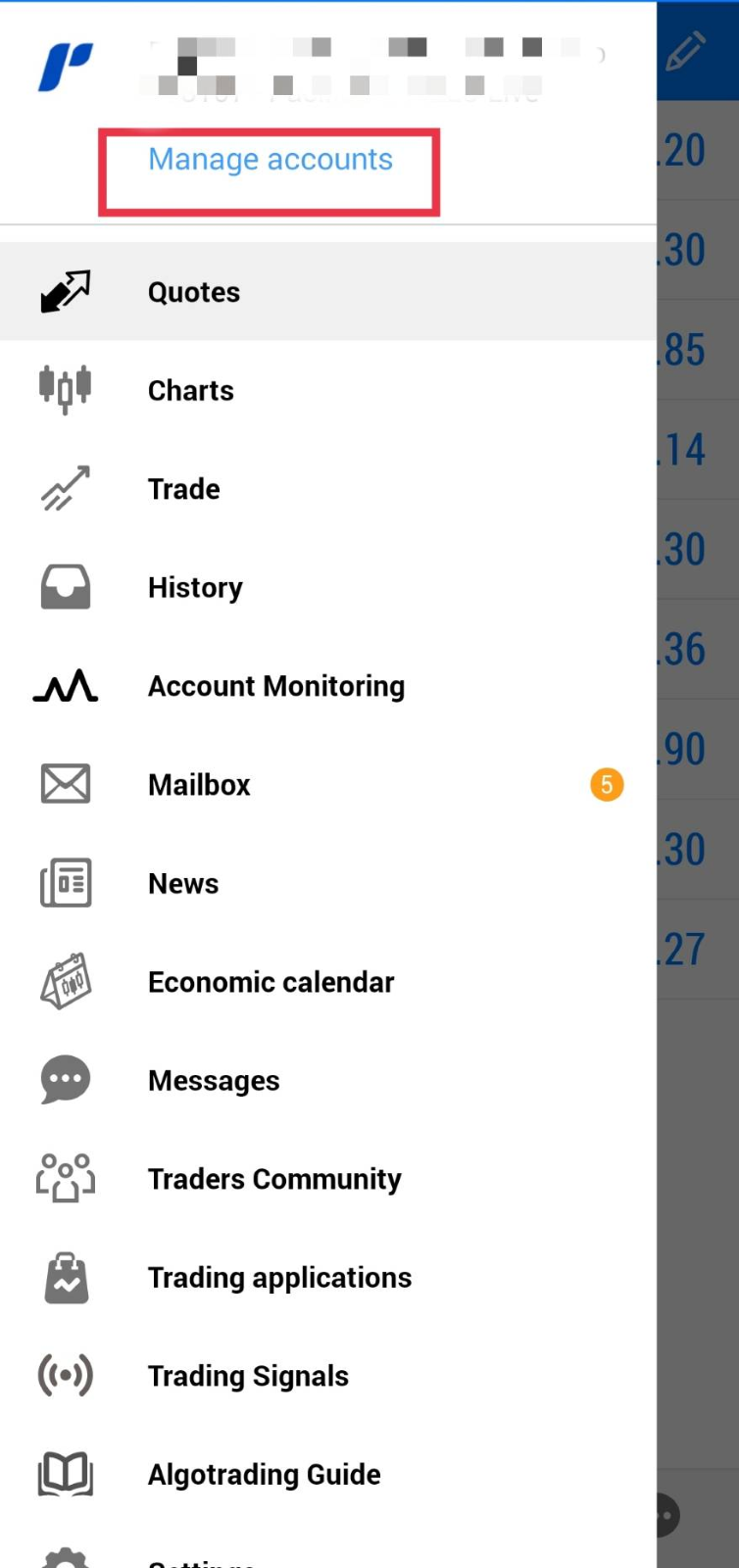Go to the Quotes section
The height and width of the screenshot is (1568, 739).
pyautogui.click(x=194, y=292)
